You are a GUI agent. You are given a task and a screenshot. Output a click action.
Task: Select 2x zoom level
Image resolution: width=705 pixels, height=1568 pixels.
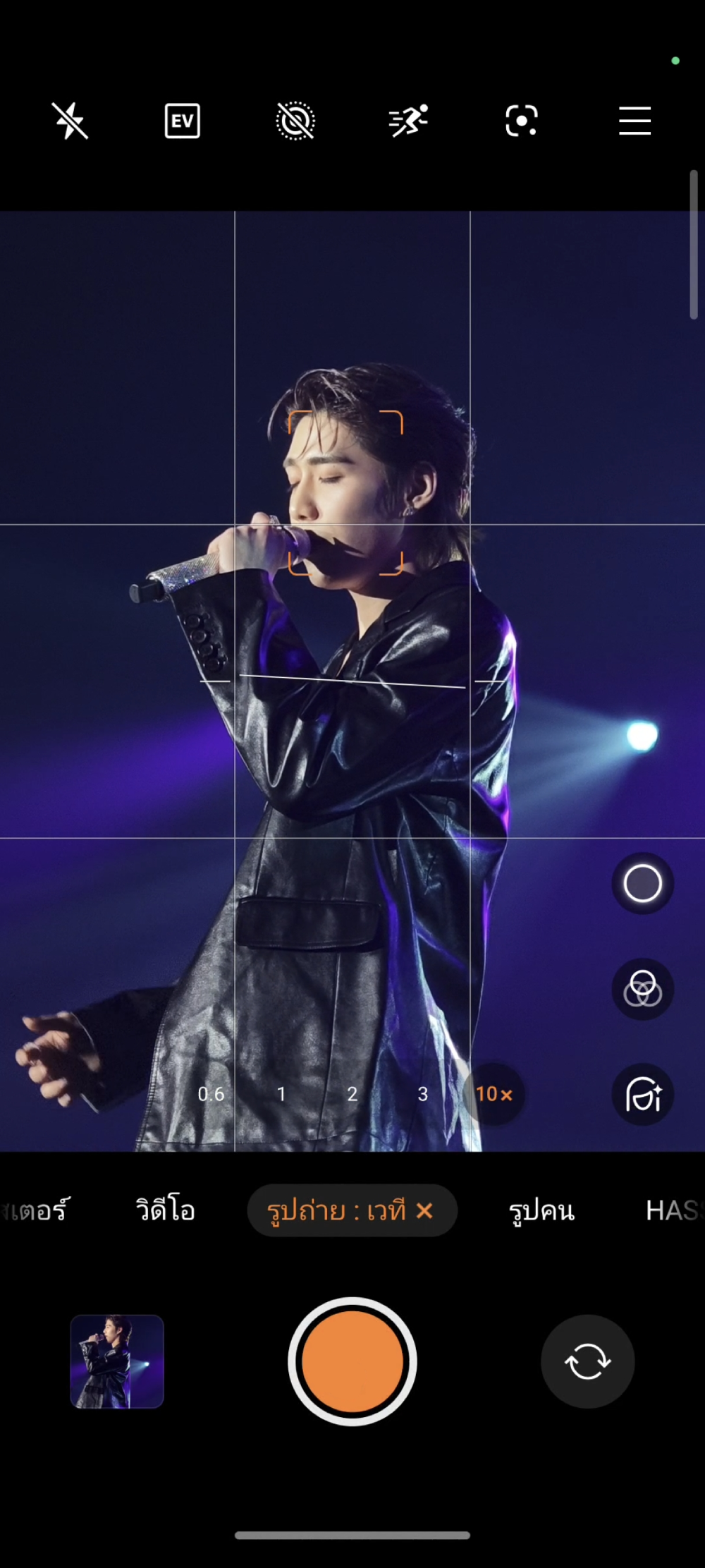[352, 1094]
